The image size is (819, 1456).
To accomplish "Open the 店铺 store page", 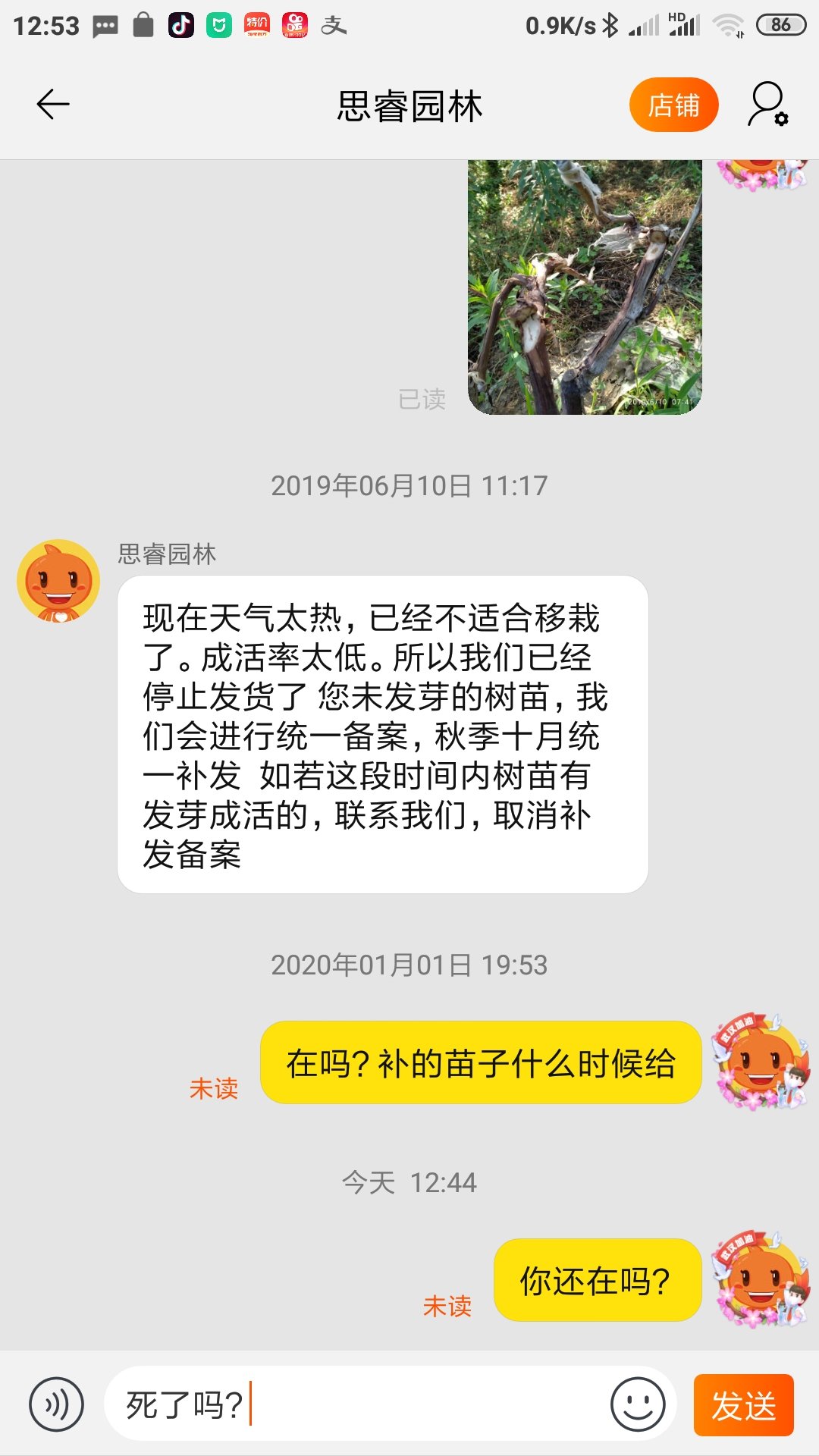I will (673, 105).
